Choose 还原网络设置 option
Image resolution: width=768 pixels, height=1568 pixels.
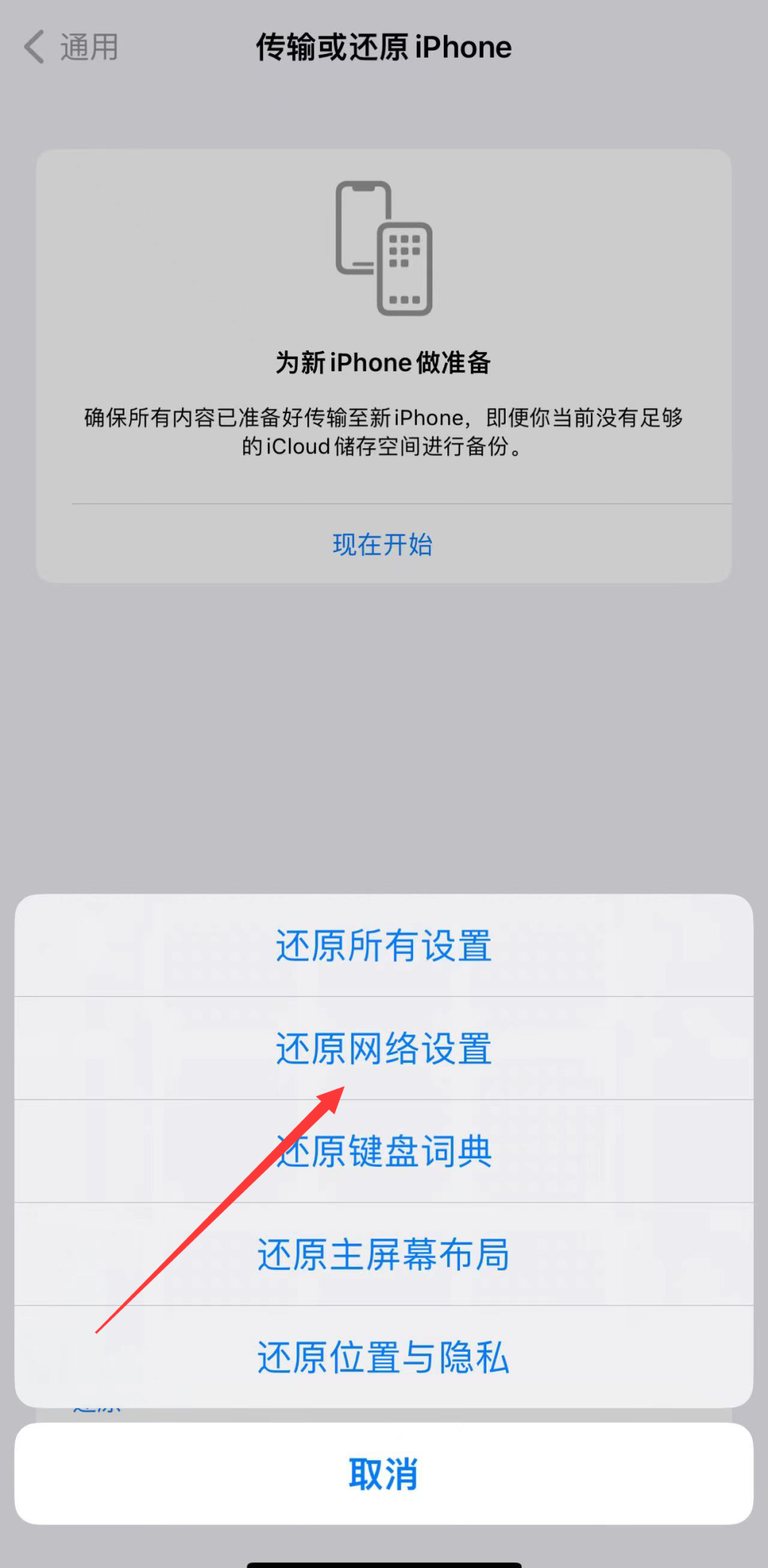point(384,1049)
